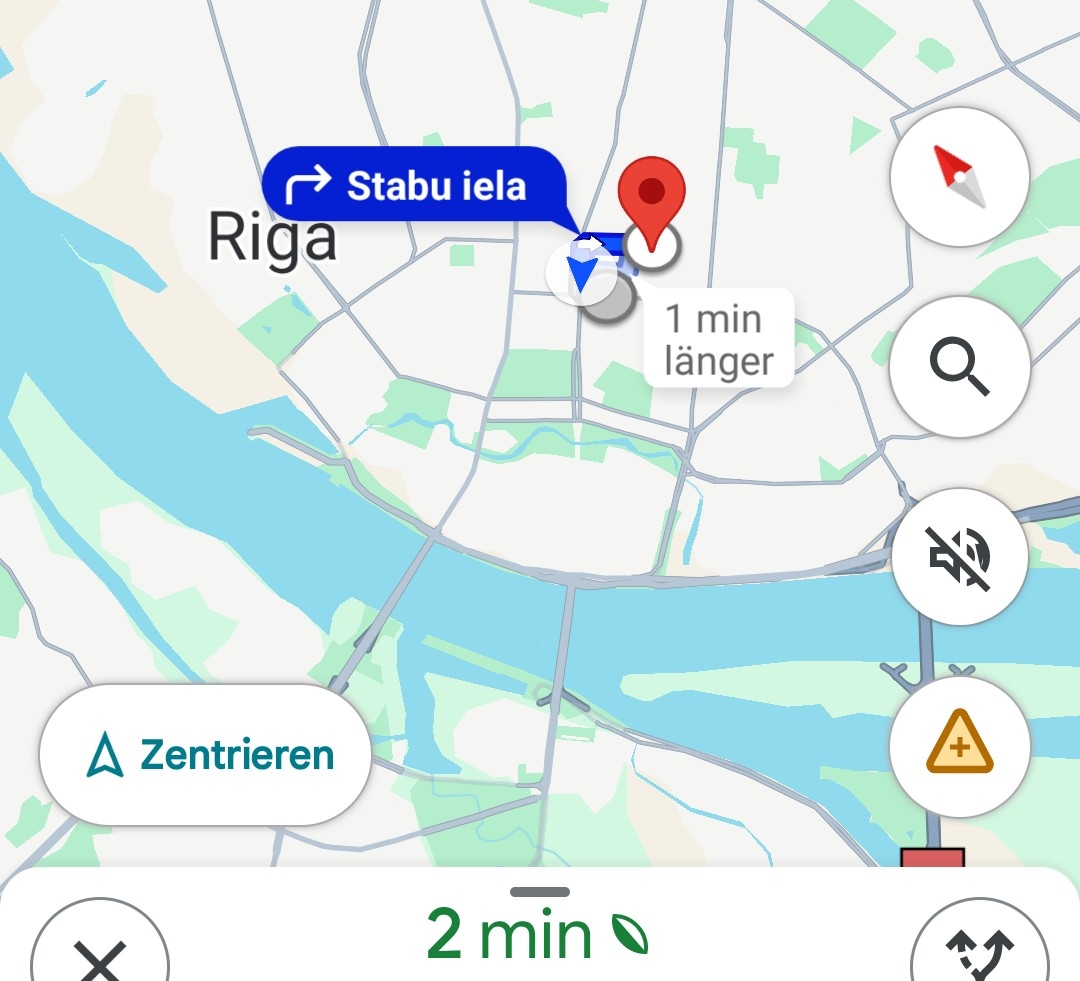The height and width of the screenshot is (981, 1080).
Task: Tap the compass to reorient the map
Action: pyautogui.click(x=959, y=177)
